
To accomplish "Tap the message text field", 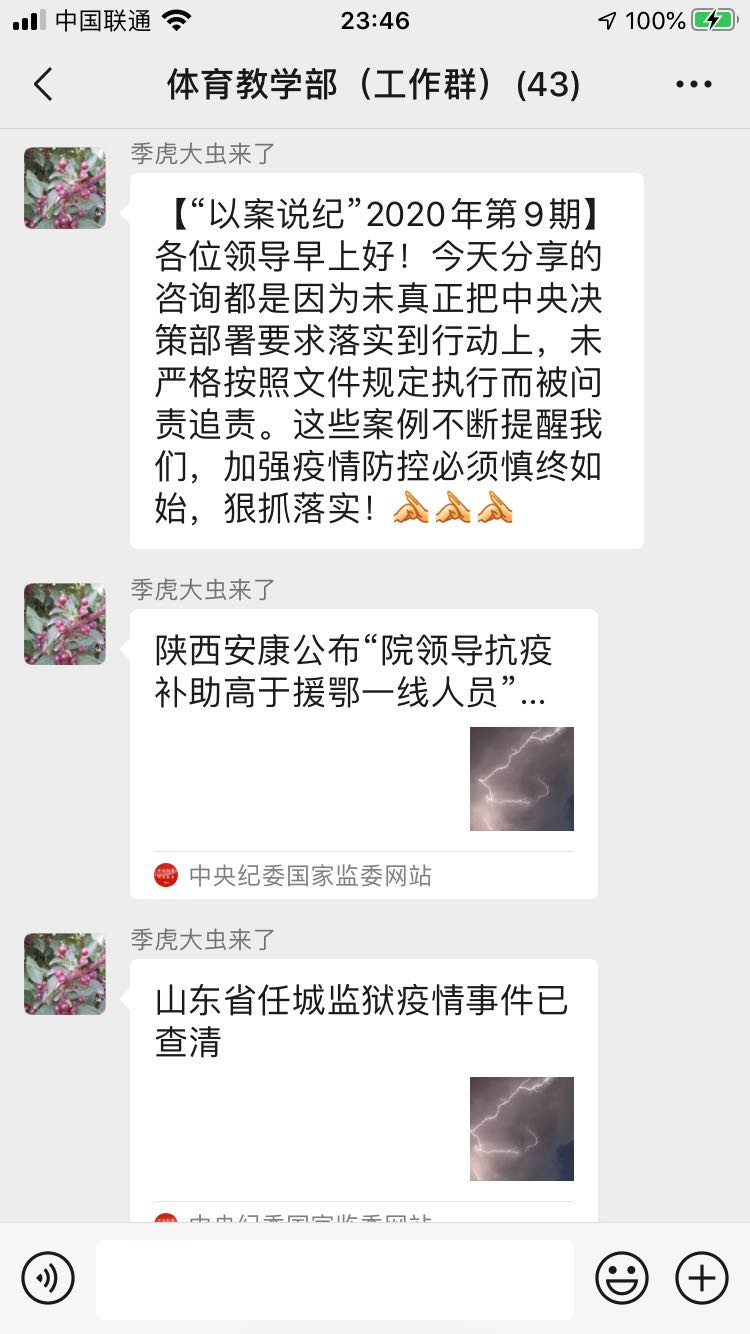I will click(x=335, y=1279).
